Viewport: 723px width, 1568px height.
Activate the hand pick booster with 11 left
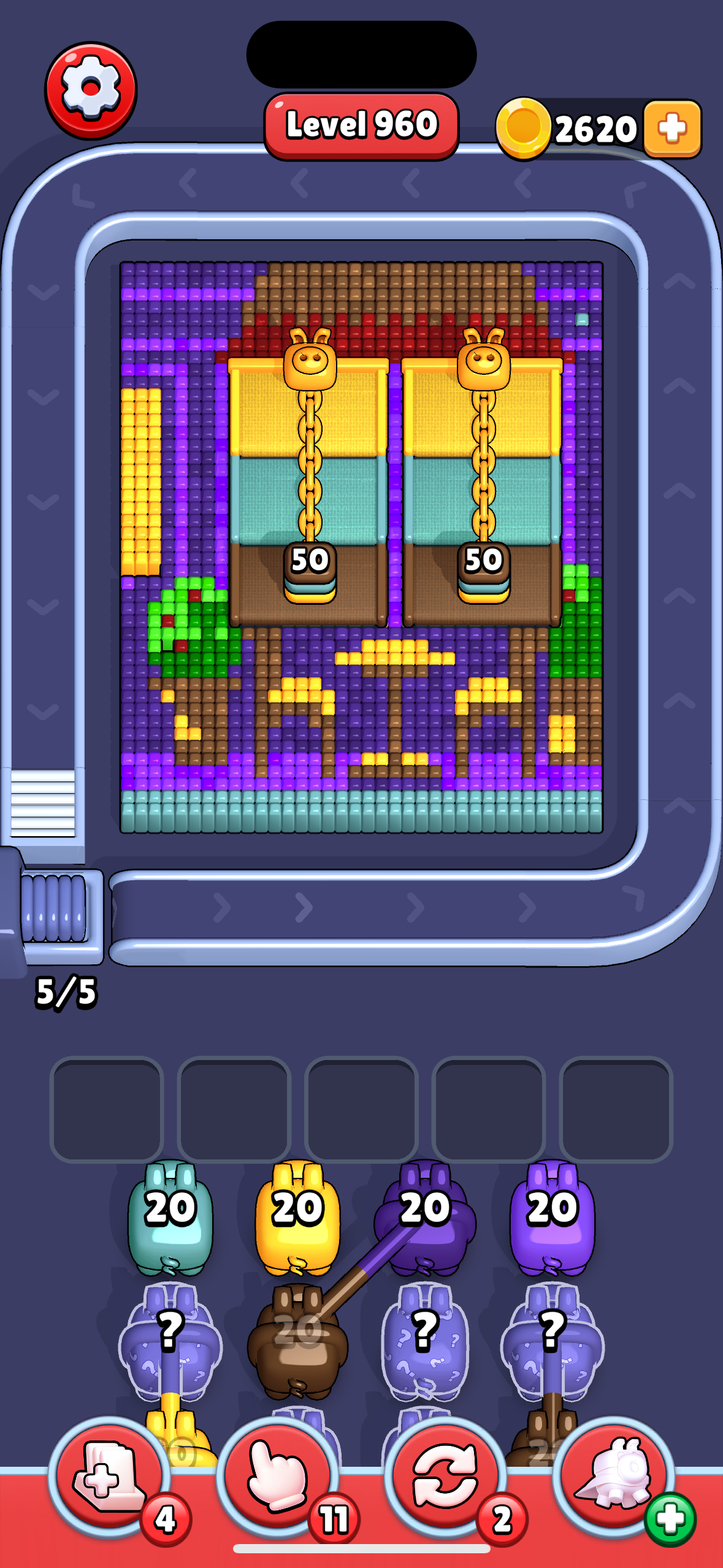(277, 1477)
